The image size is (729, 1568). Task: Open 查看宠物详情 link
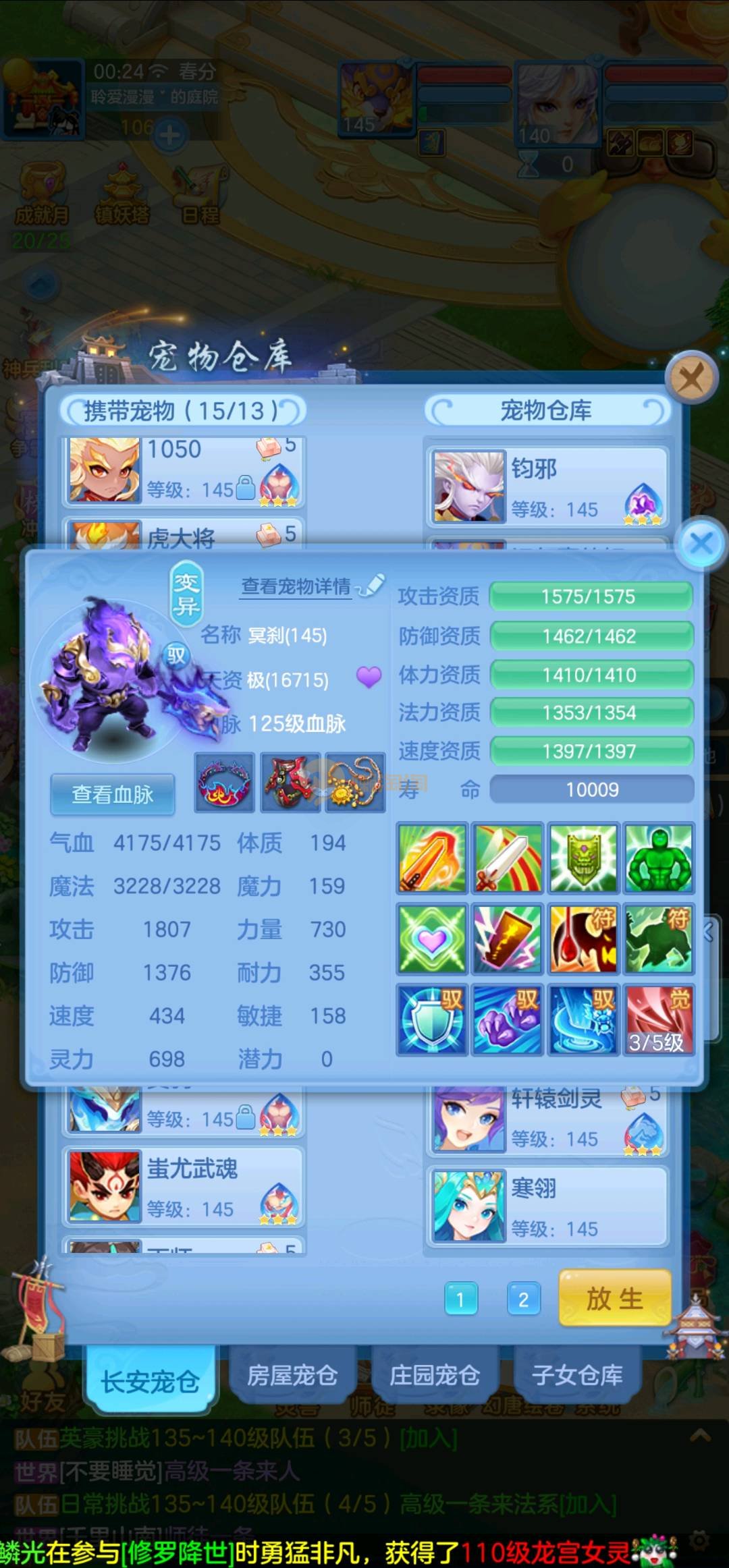coord(297,586)
